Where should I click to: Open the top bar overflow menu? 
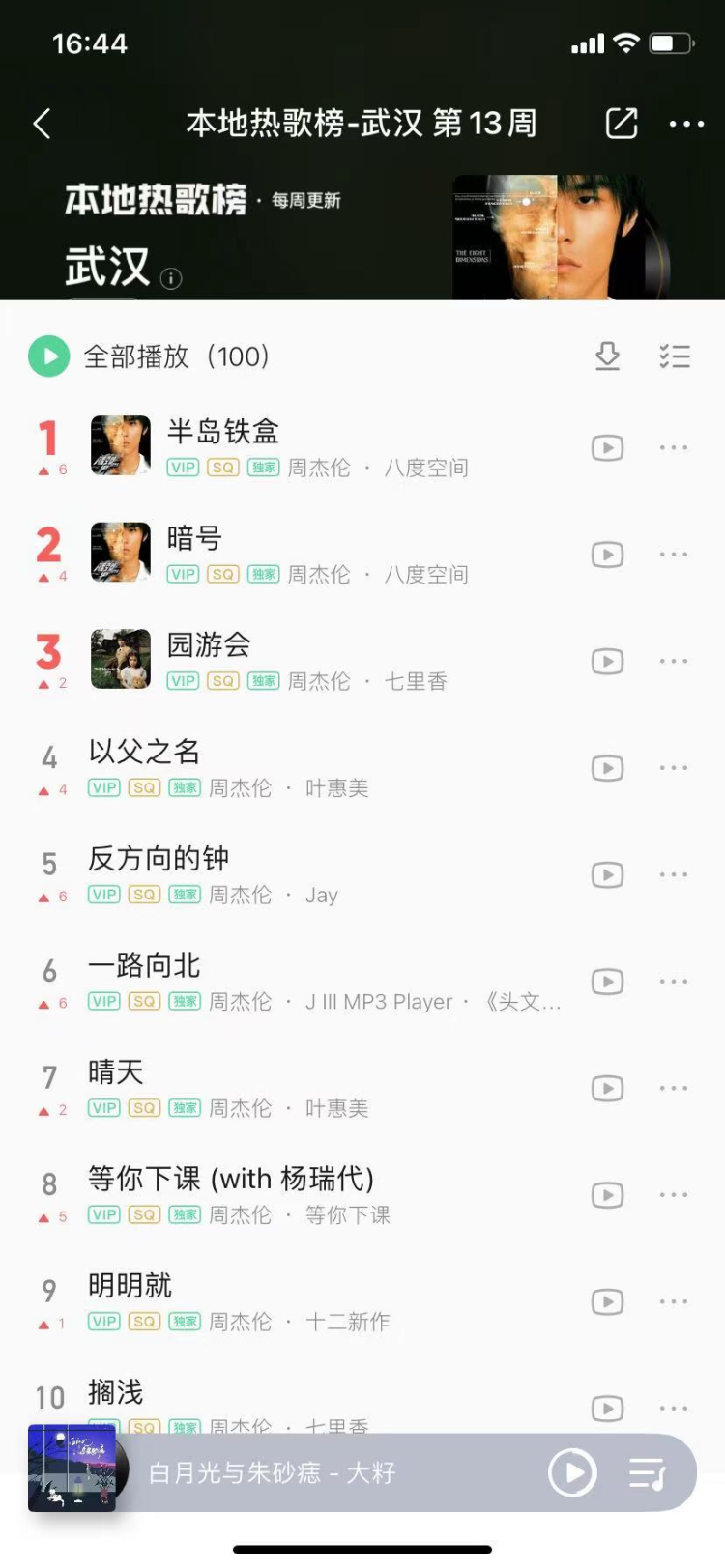coord(686,124)
